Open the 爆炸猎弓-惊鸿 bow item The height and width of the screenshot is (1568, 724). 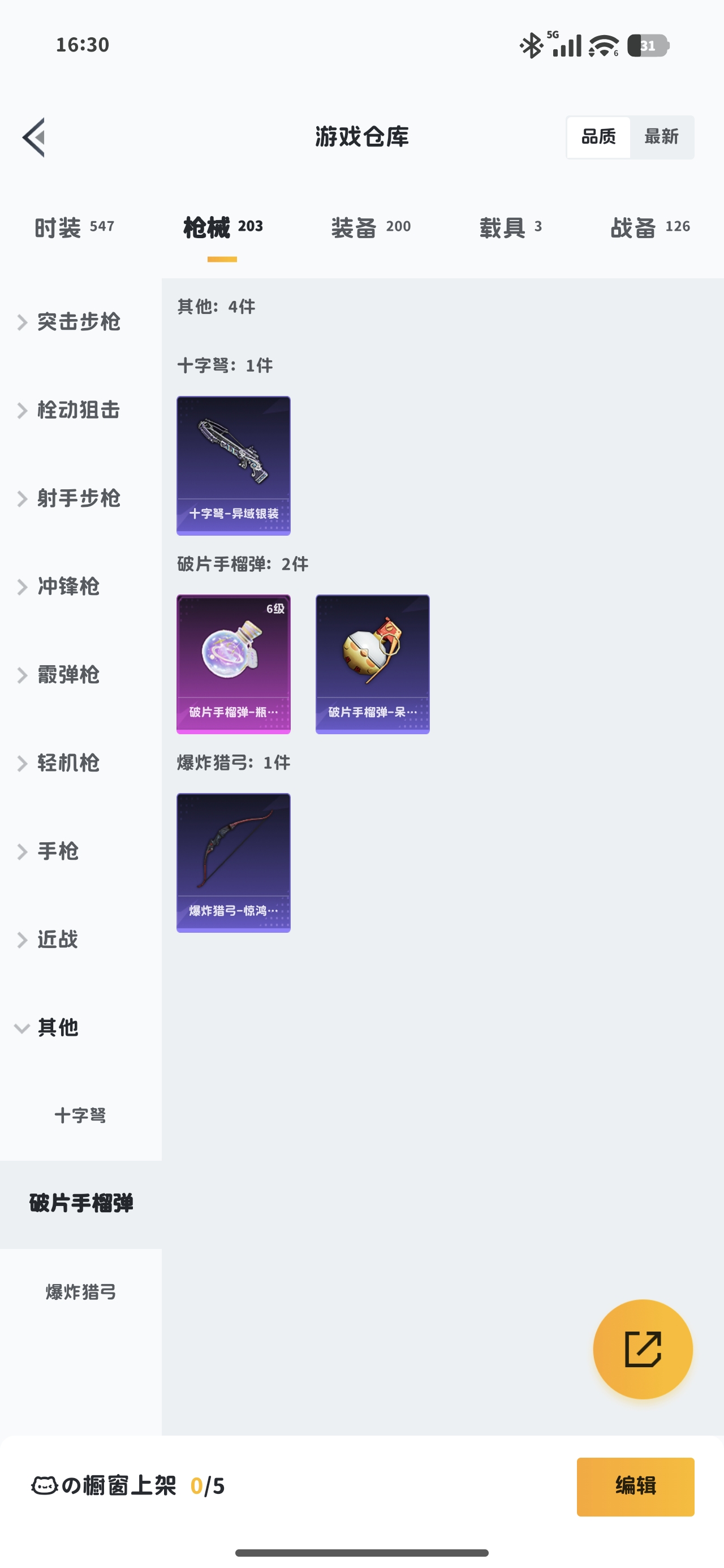pyautogui.click(x=233, y=863)
